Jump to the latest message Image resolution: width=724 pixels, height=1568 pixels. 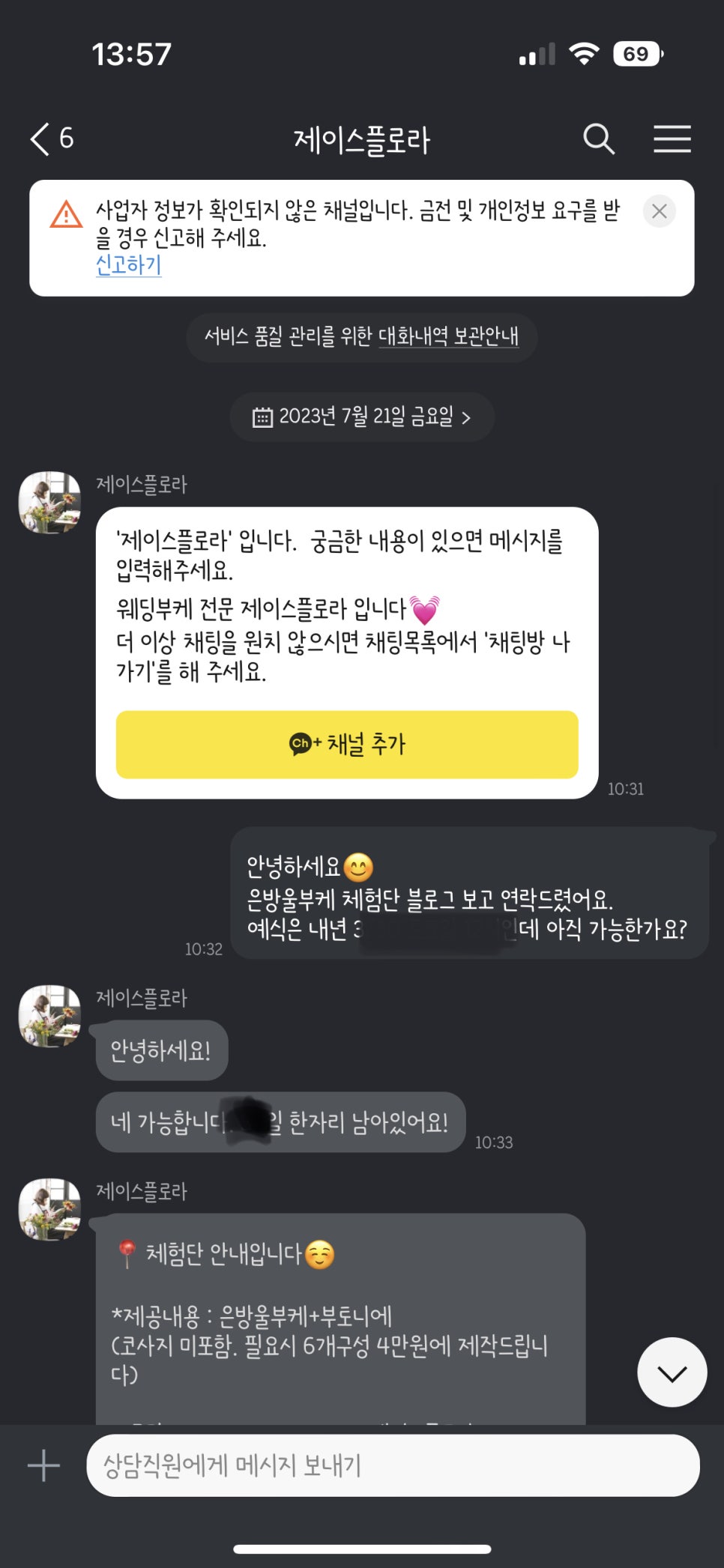pos(672,1372)
